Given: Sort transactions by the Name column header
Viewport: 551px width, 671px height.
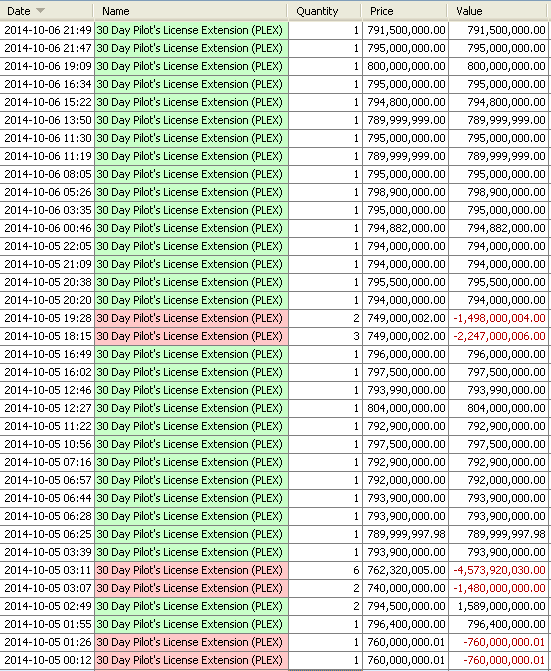Looking at the screenshot, I should [190, 11].
